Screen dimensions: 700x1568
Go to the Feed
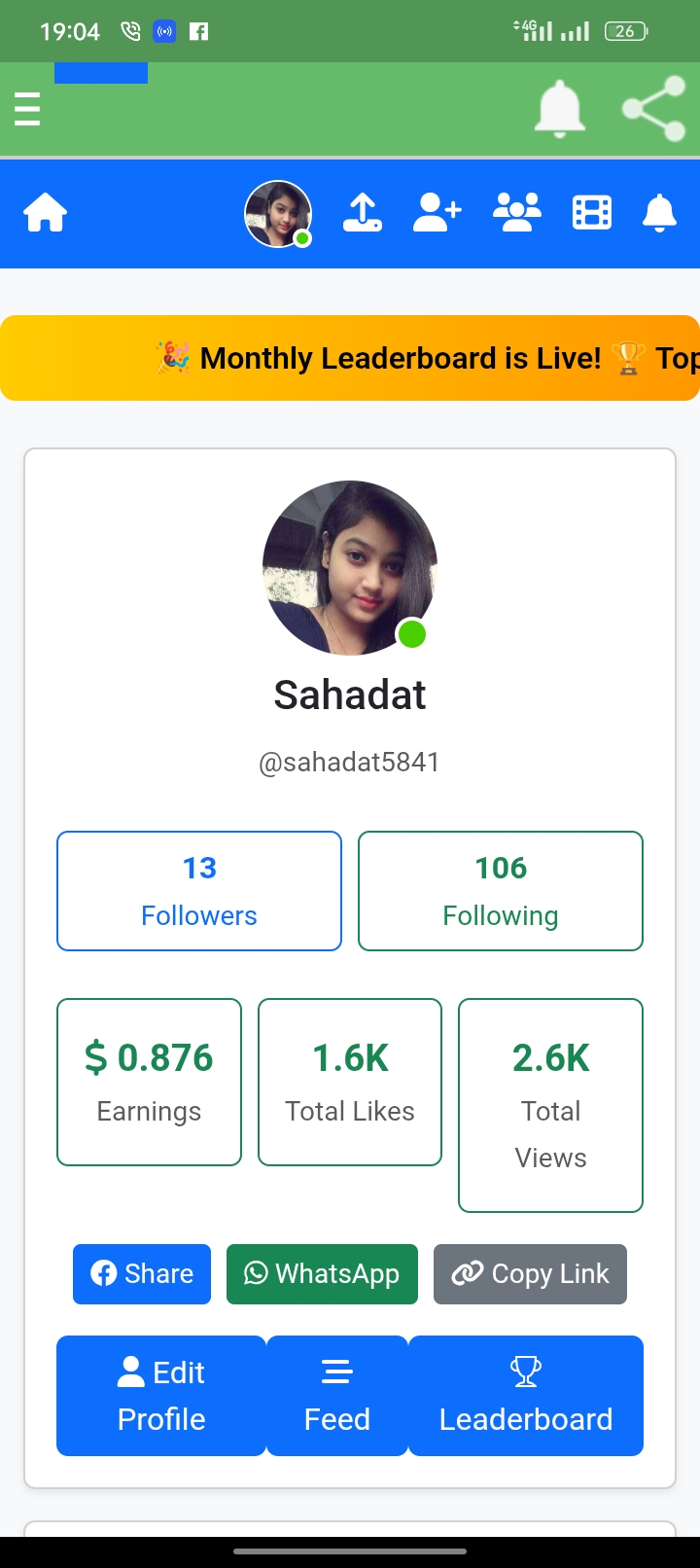pyautogui.click(x=337, y=1396)
